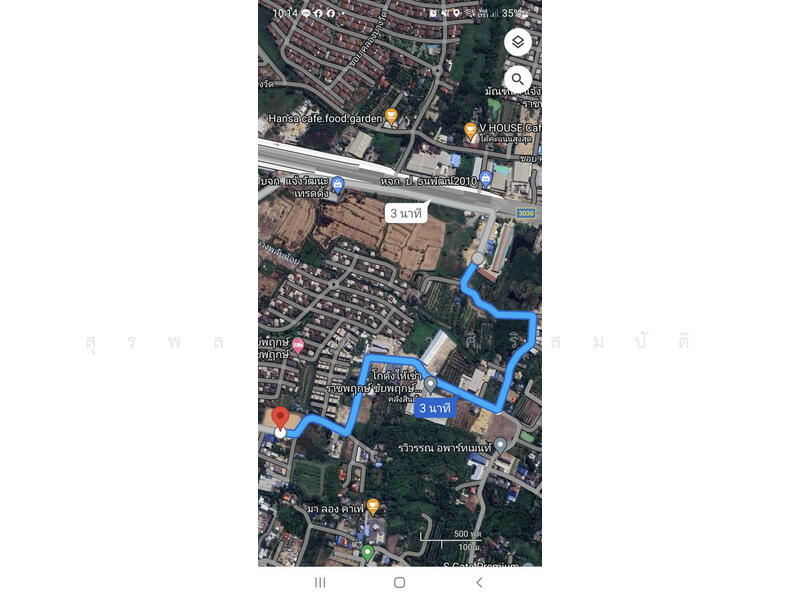Tap the search magnifier button
The width and height of the screenshot is (800, 600).
pos(518,79)
